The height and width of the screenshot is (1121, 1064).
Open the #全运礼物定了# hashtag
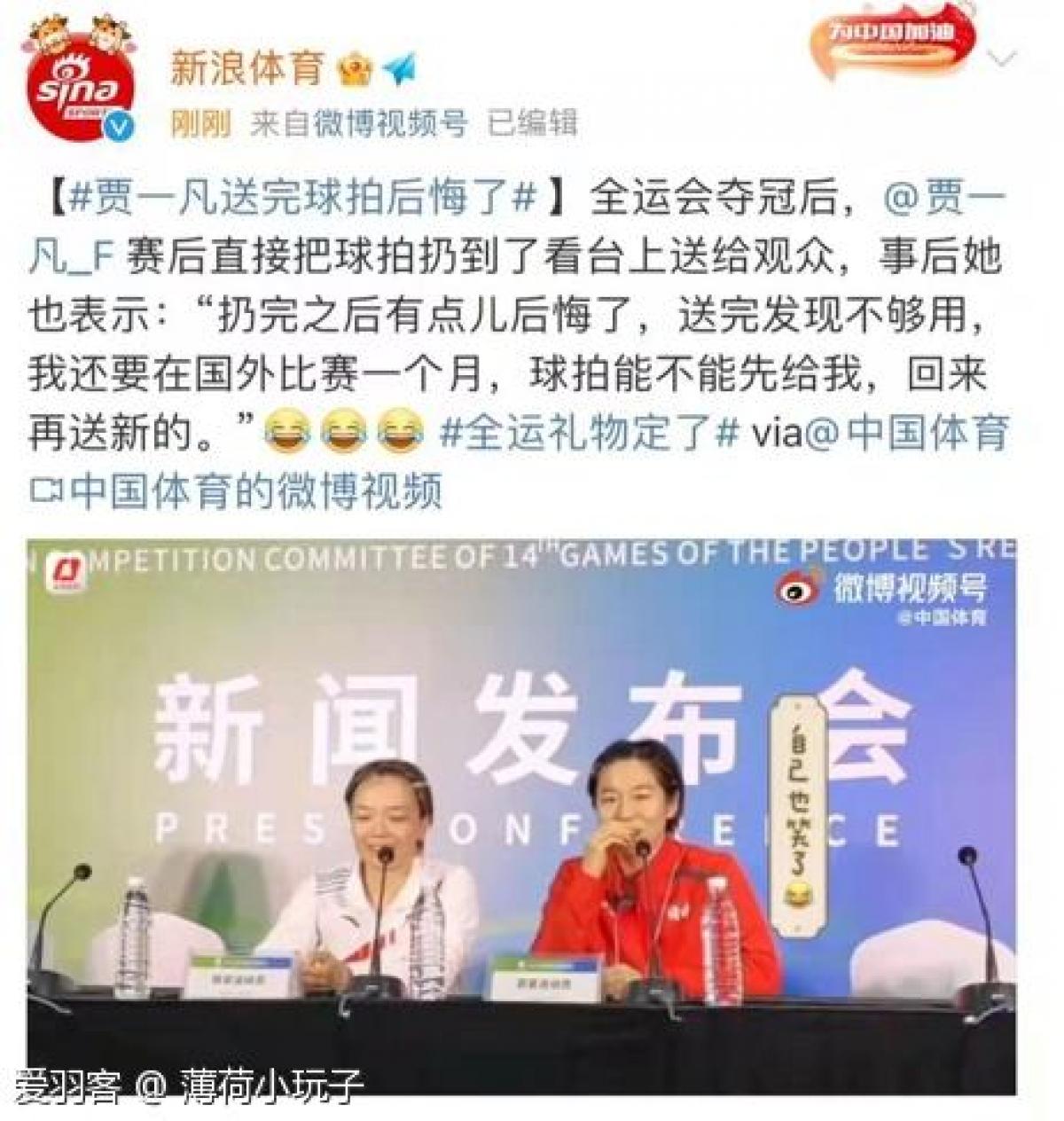pyautogui.click(x=591, y=432)
